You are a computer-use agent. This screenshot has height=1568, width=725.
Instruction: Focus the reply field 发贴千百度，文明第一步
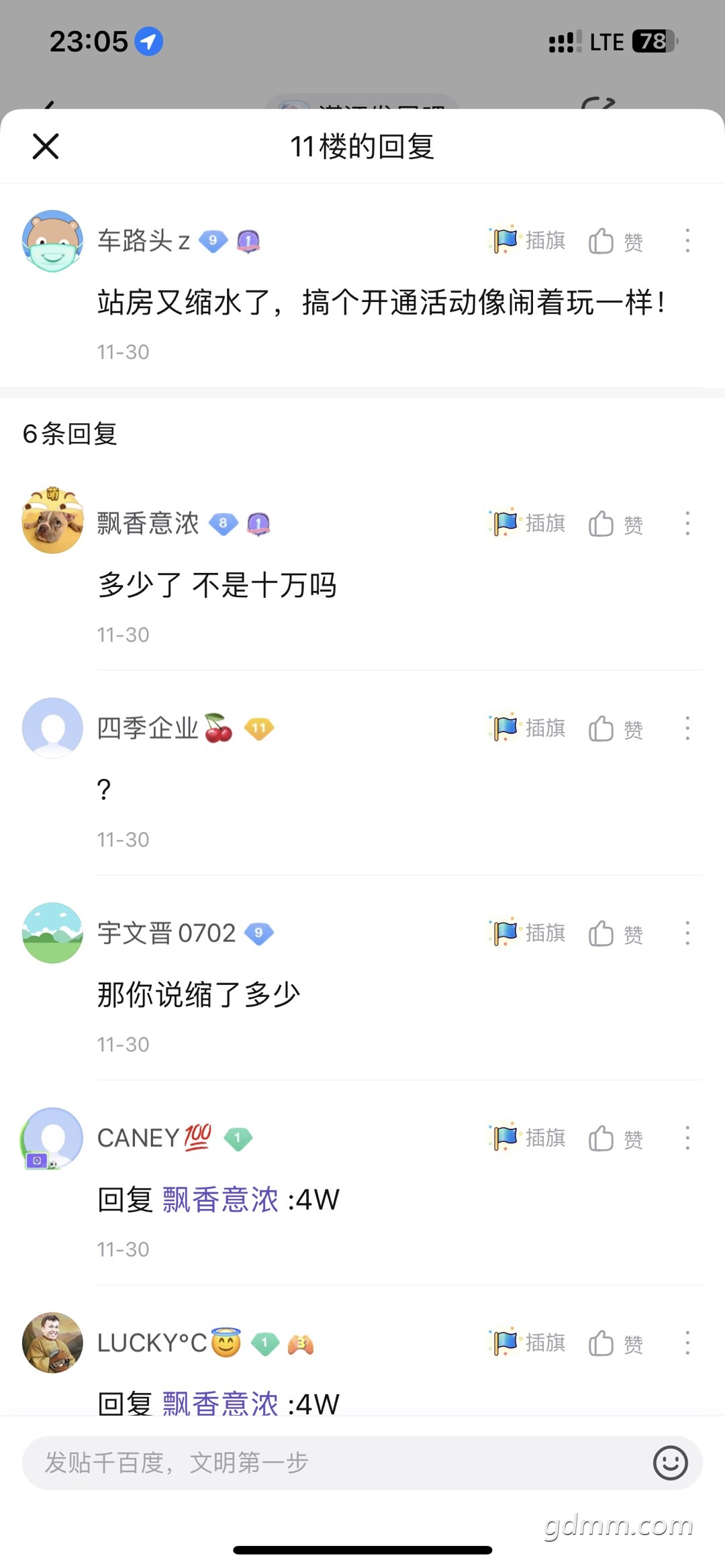(x=336, y=1463)
